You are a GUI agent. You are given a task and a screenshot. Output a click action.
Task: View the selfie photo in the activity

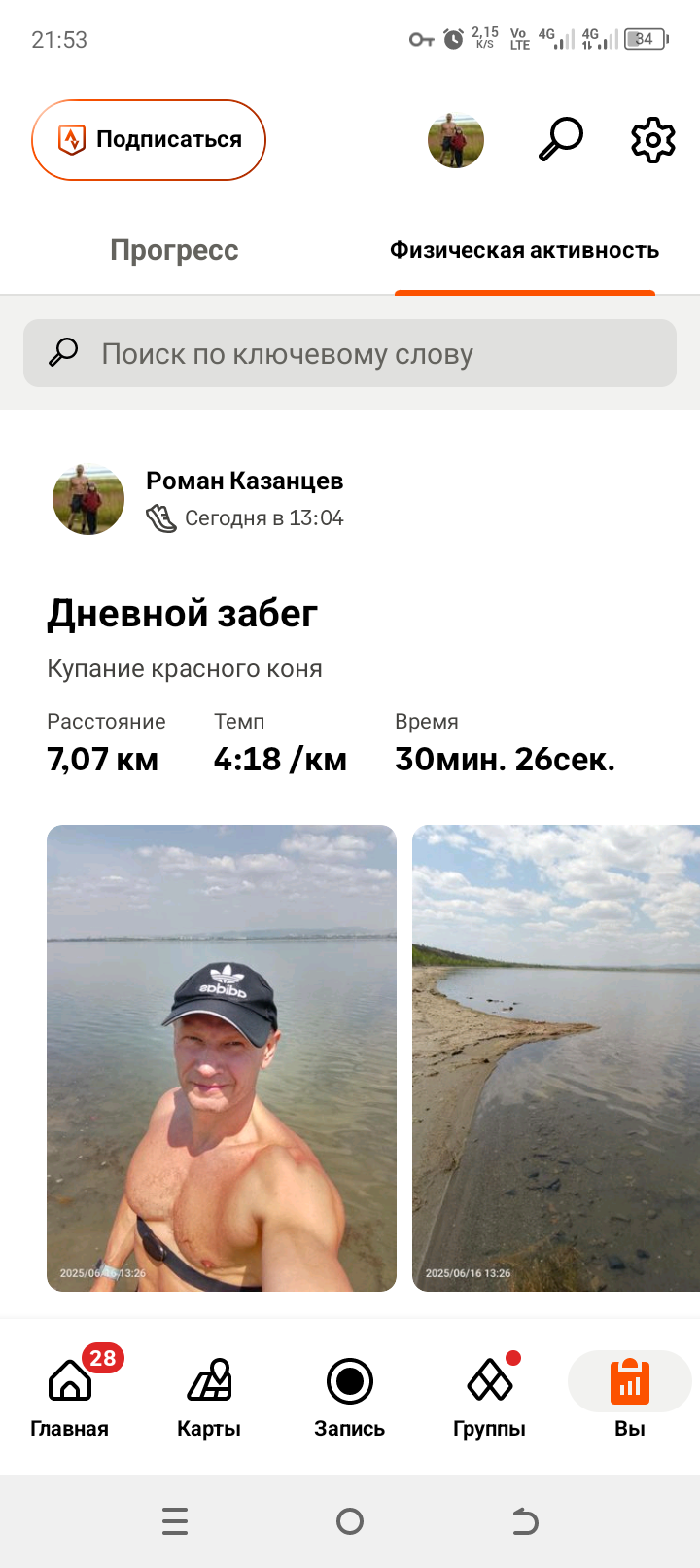tap(222, 1058)
